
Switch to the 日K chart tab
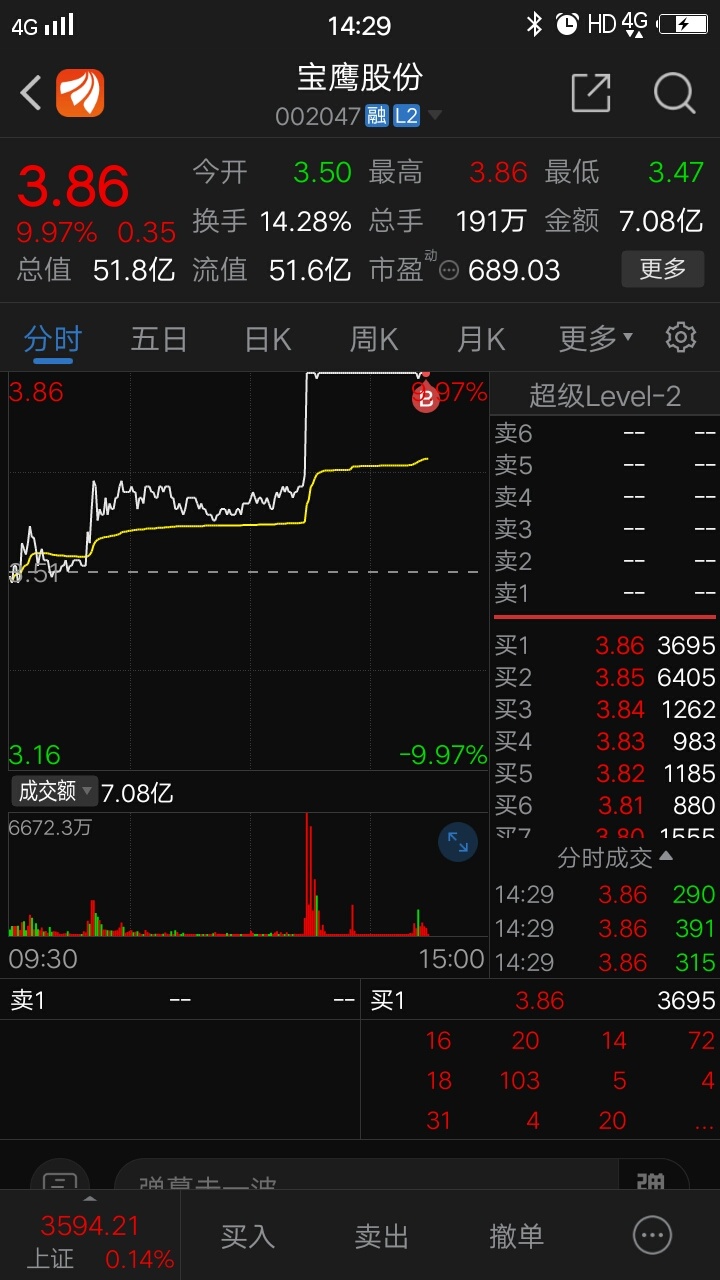pyautogui.click(x=267, y=339)
